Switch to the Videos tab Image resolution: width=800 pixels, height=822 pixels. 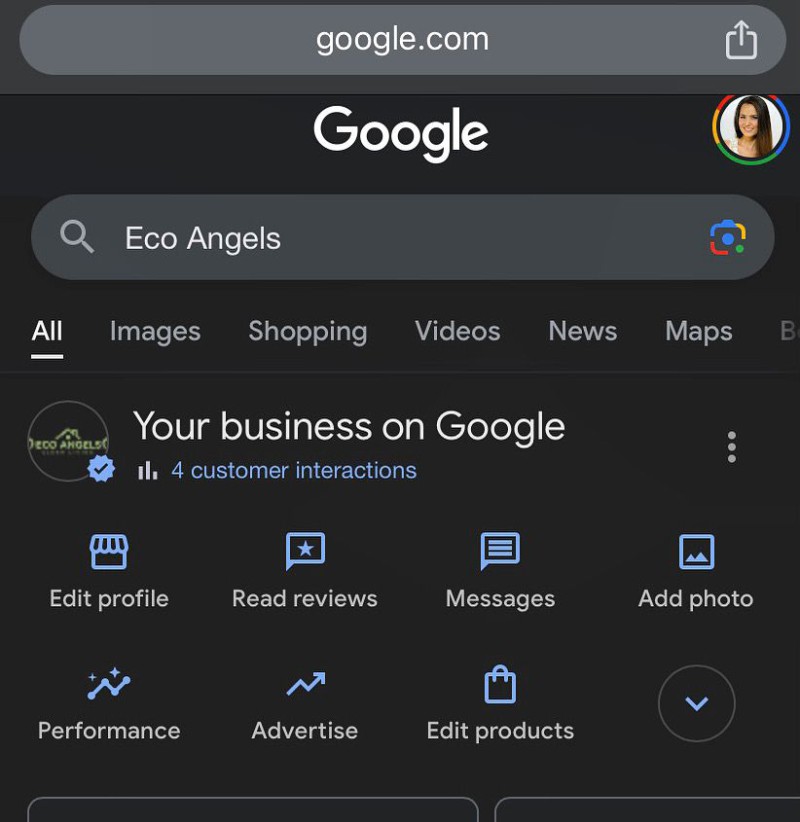(457, 331)
